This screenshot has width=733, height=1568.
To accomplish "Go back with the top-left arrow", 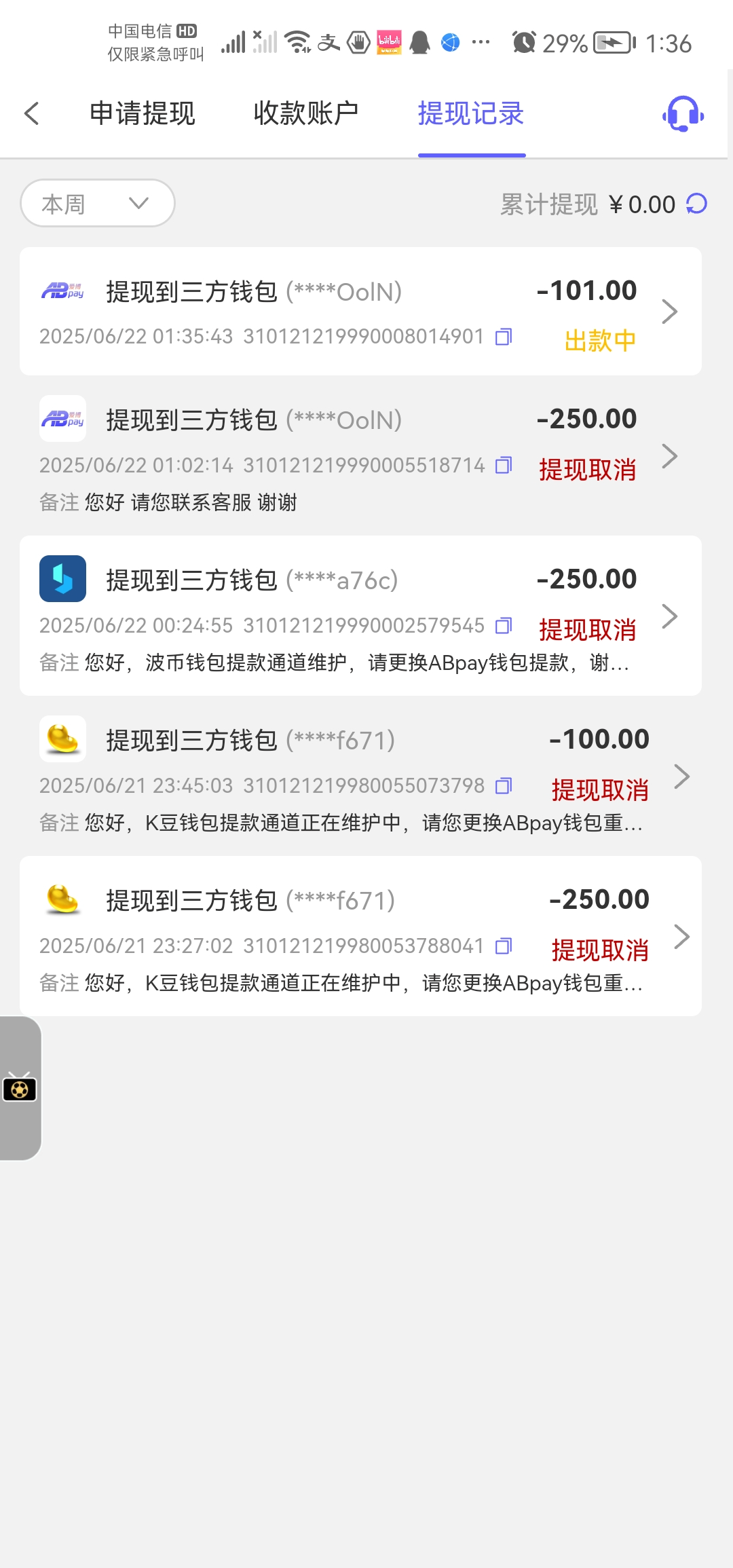I will click(32, 113).
